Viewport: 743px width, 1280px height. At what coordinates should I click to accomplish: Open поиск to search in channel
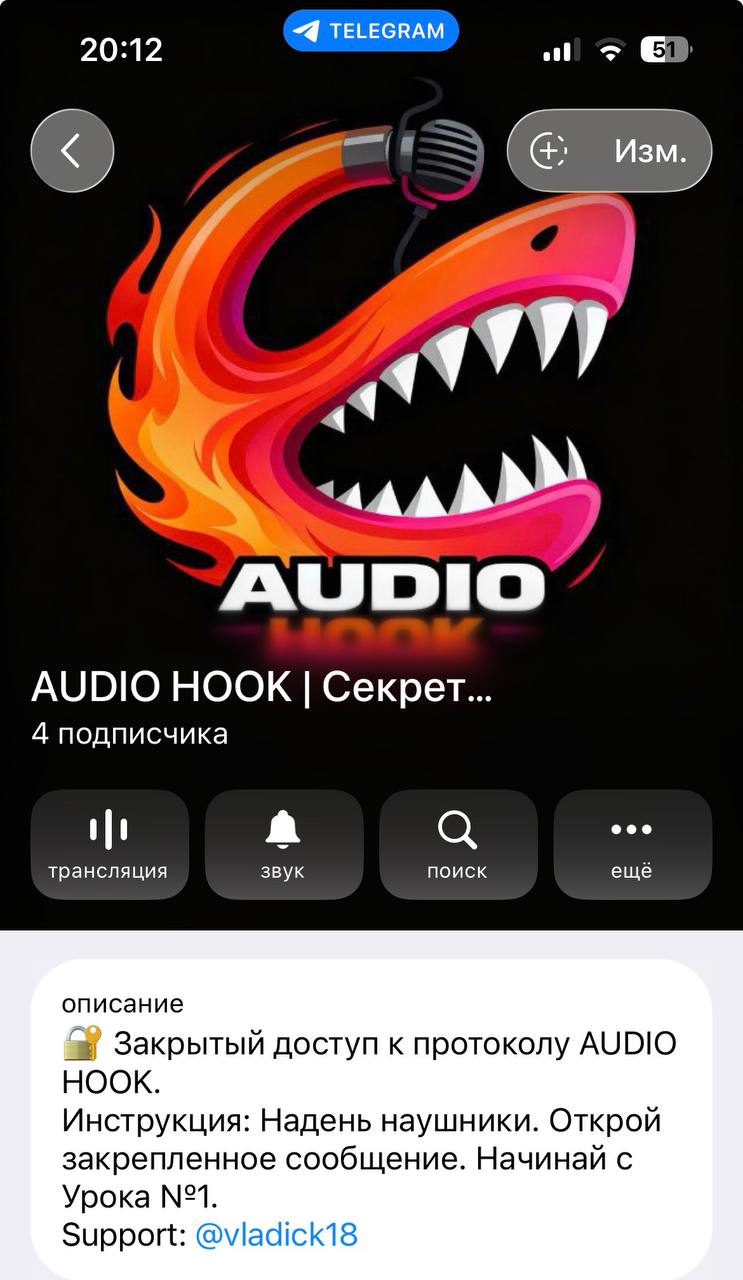point(457,845)
